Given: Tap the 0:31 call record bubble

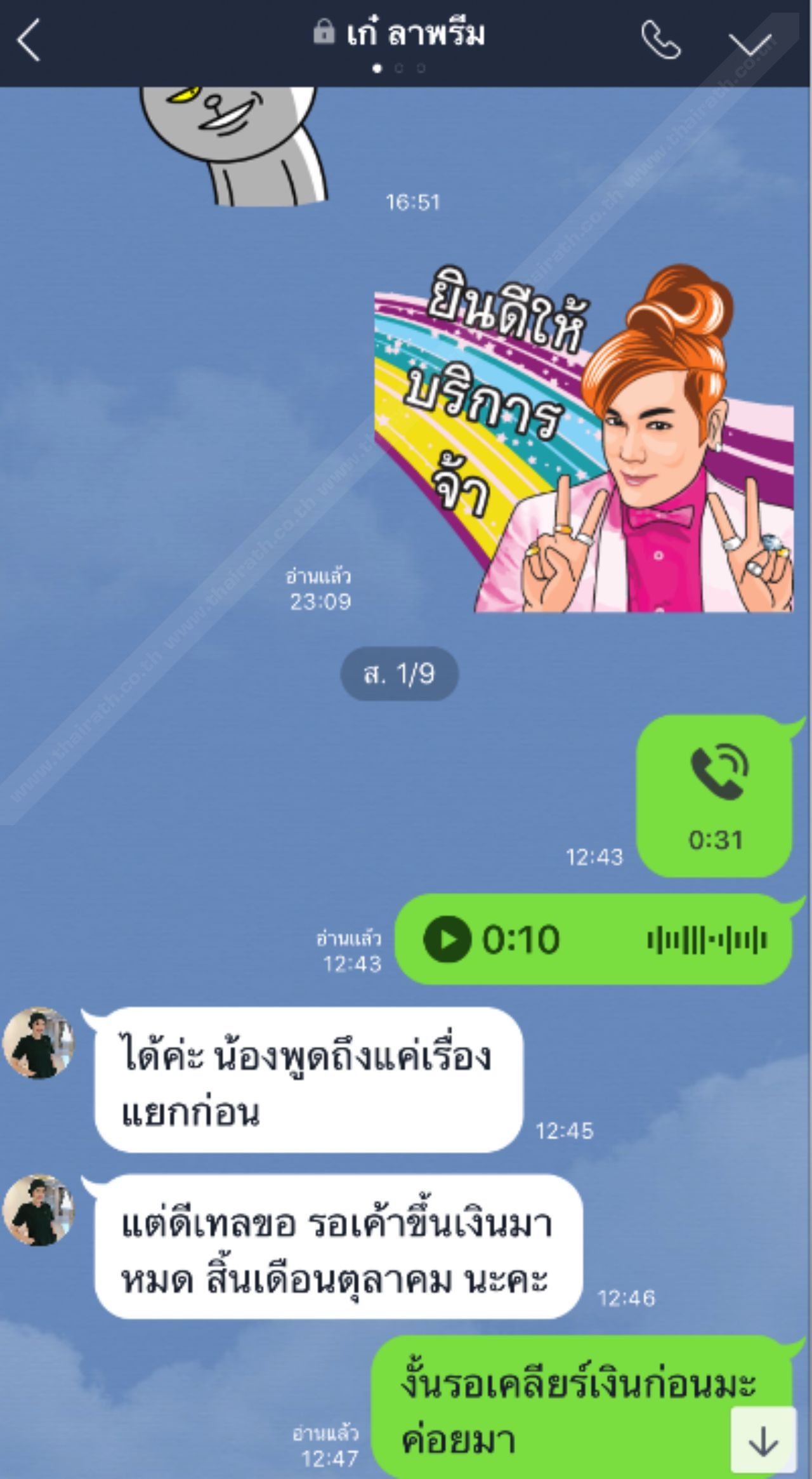Looking at the screenshot, I should pos(715,796).
